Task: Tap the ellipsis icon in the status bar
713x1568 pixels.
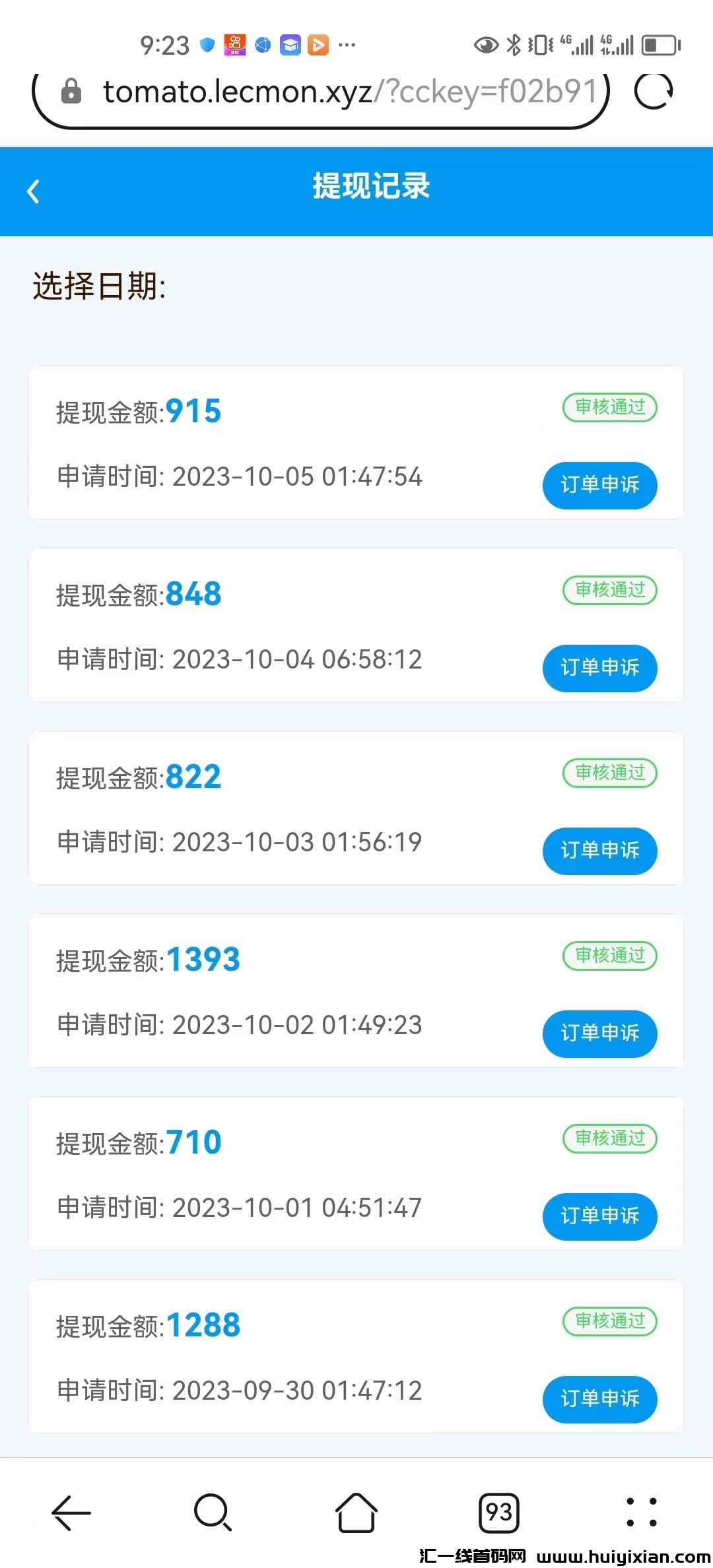Action: point(345,44)
